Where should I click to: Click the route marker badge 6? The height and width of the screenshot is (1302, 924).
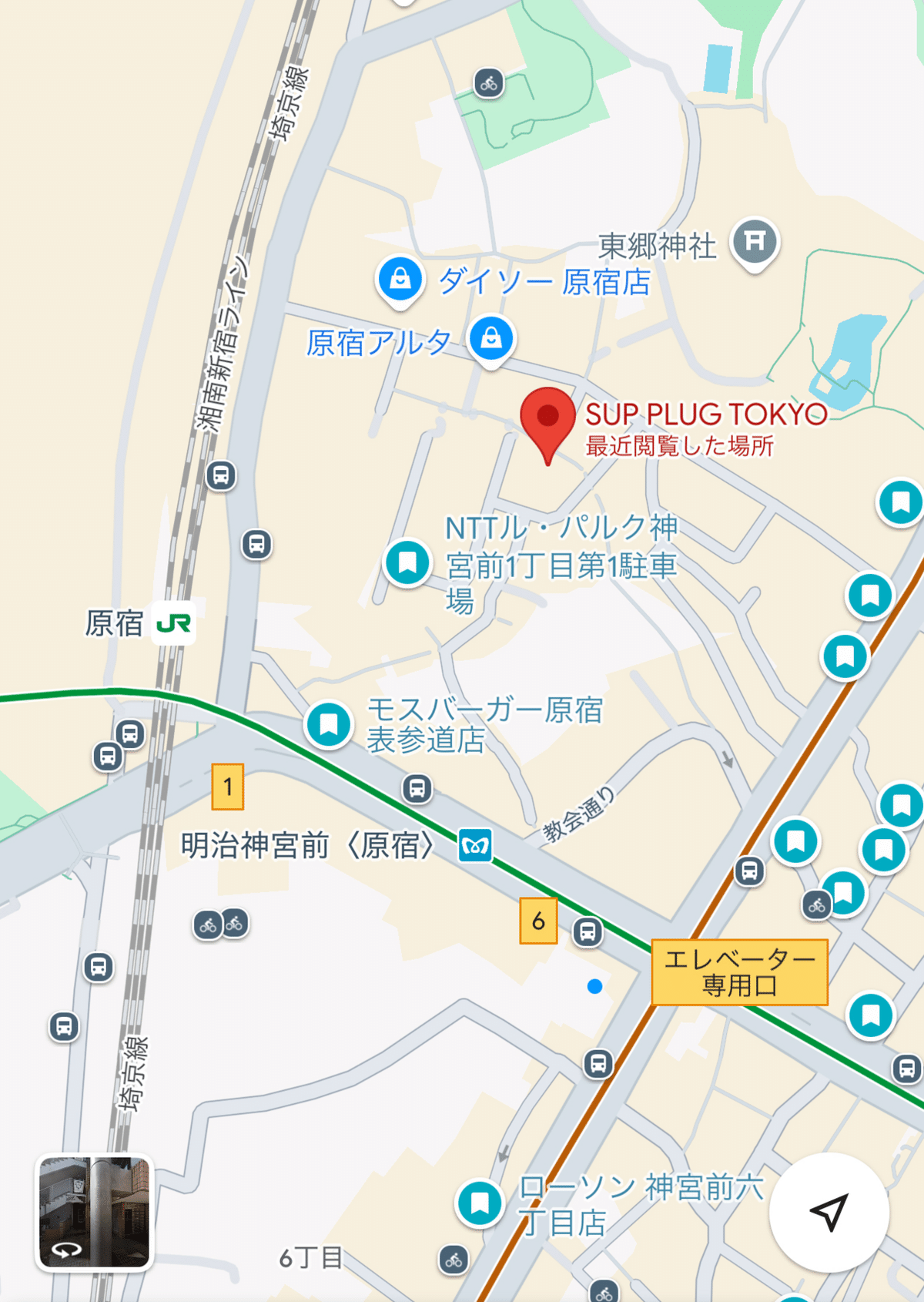tap(540, 919)
